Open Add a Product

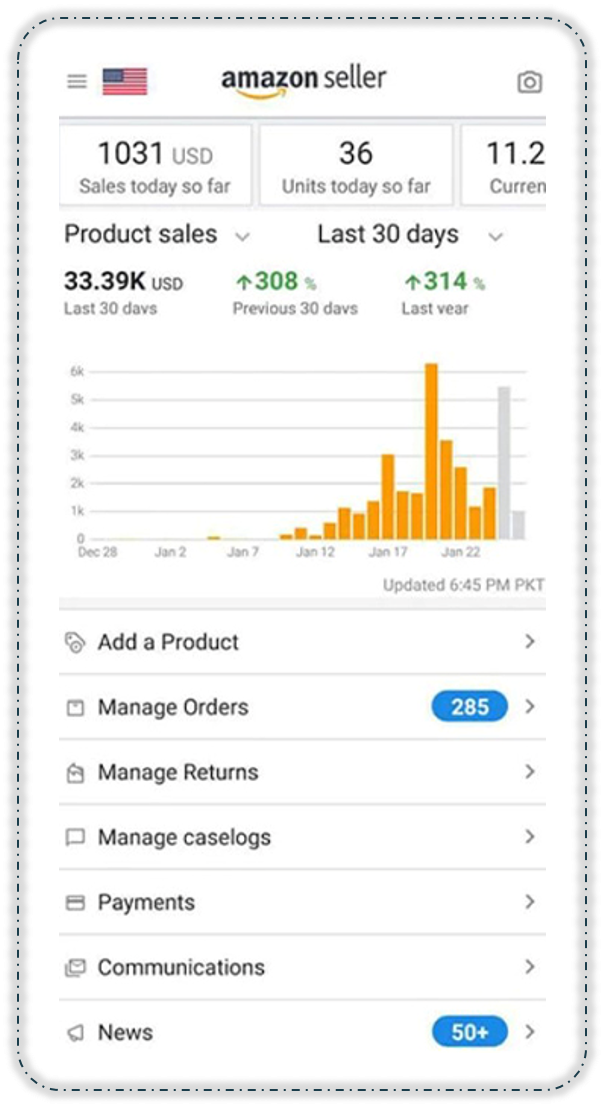pos(300,642)
